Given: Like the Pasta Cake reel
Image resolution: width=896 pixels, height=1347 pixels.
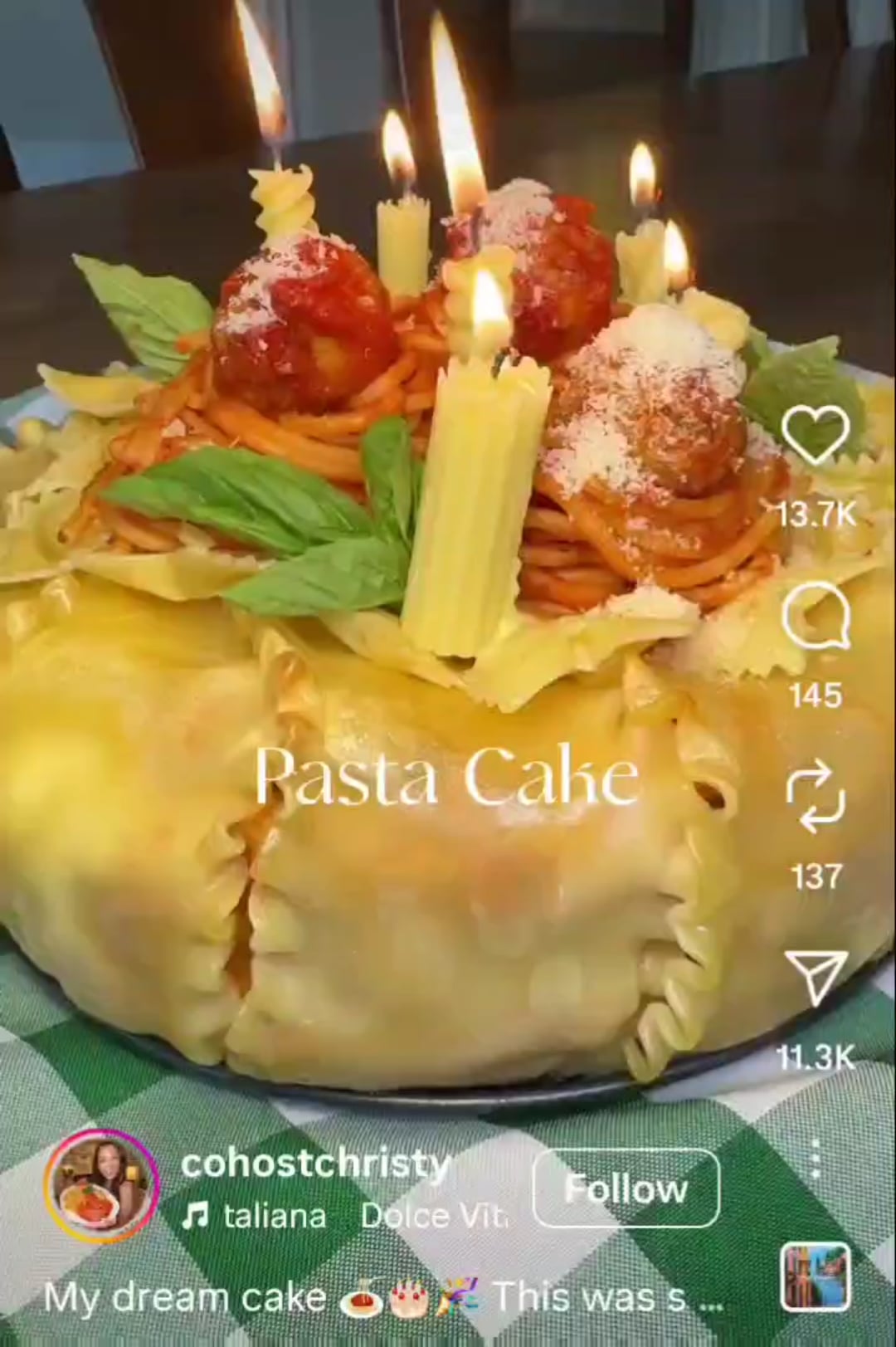Looking at the screenshot, I should pos(816,435).
